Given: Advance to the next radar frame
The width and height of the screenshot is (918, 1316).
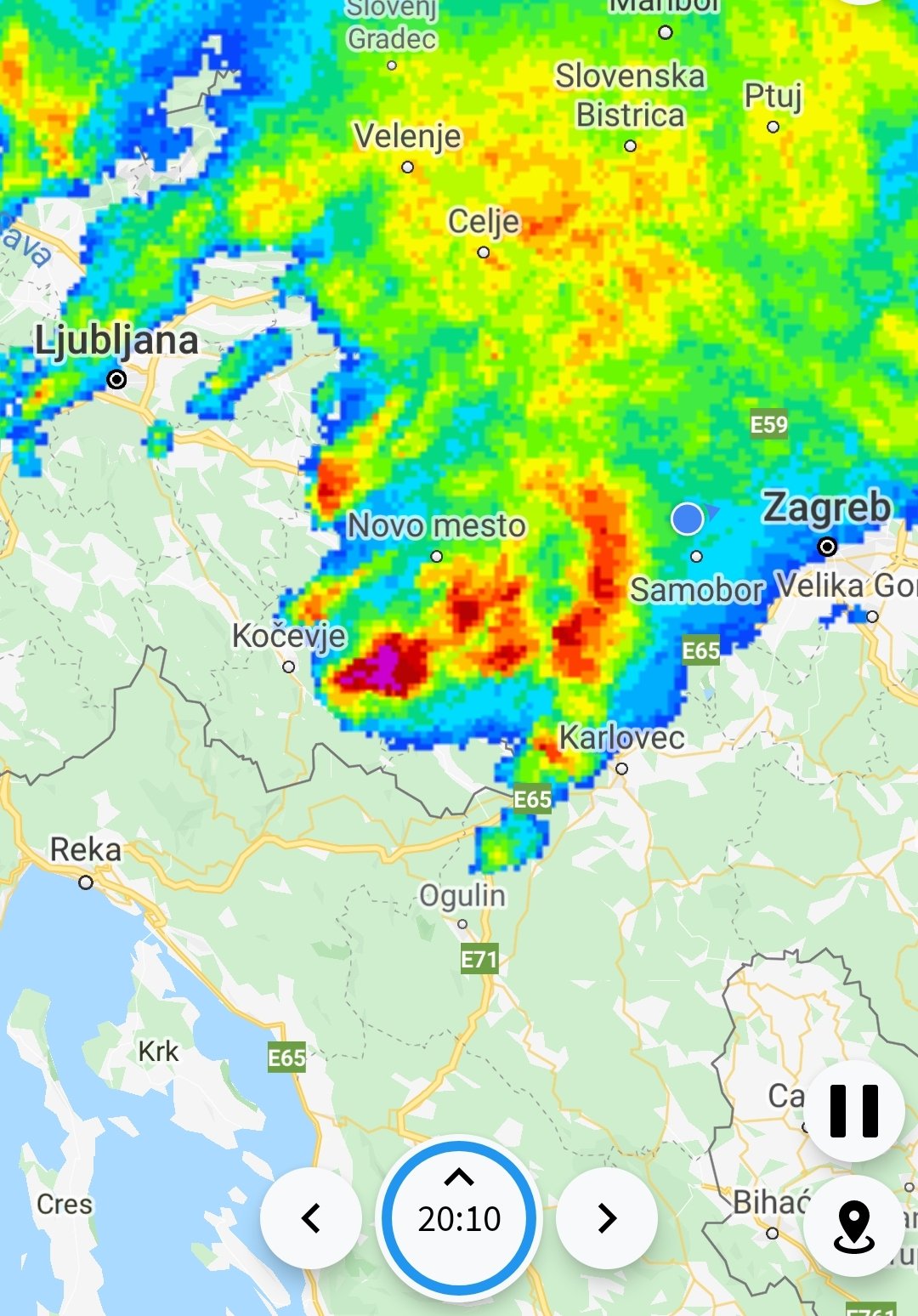Looking at the screenshot, I should 607,1218.
